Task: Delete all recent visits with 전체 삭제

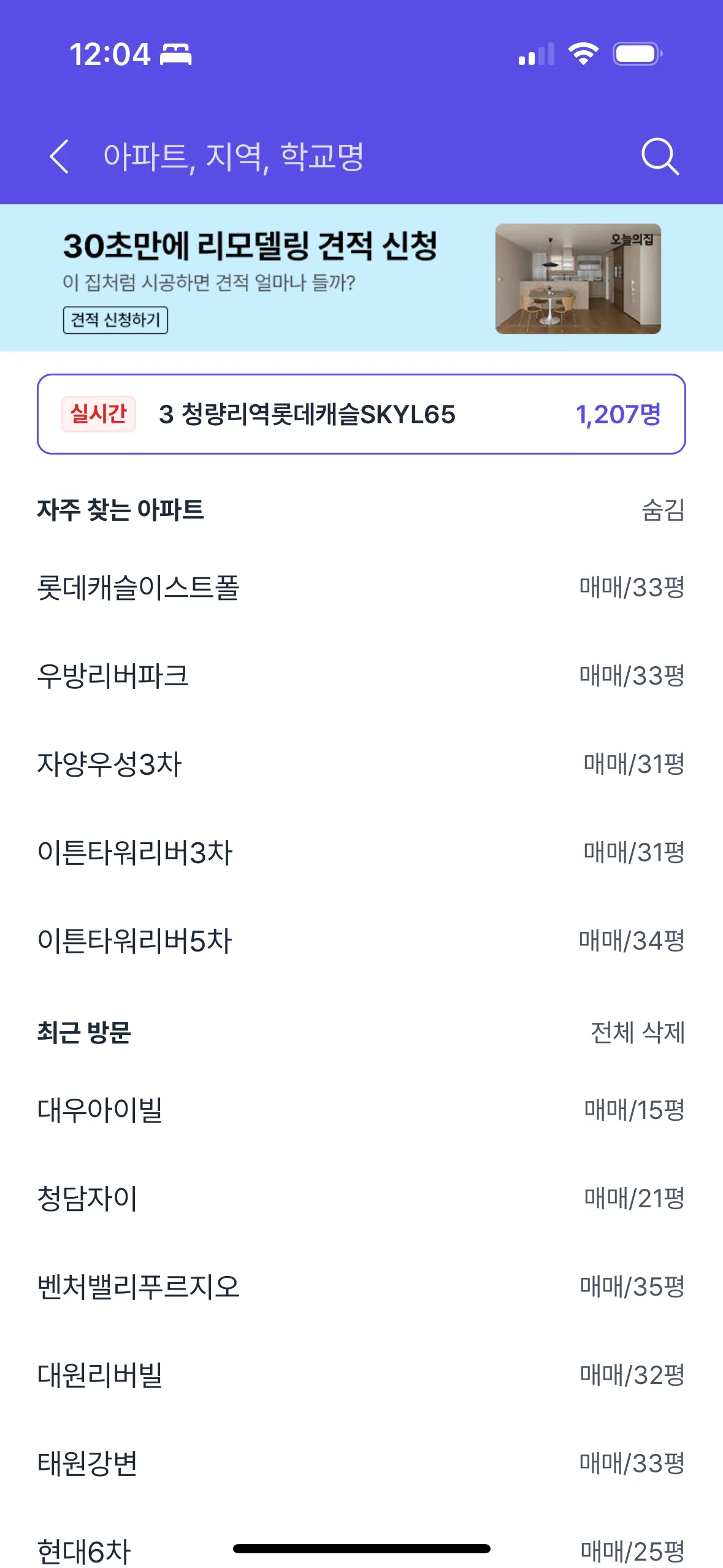Action: coord(637,1032)
